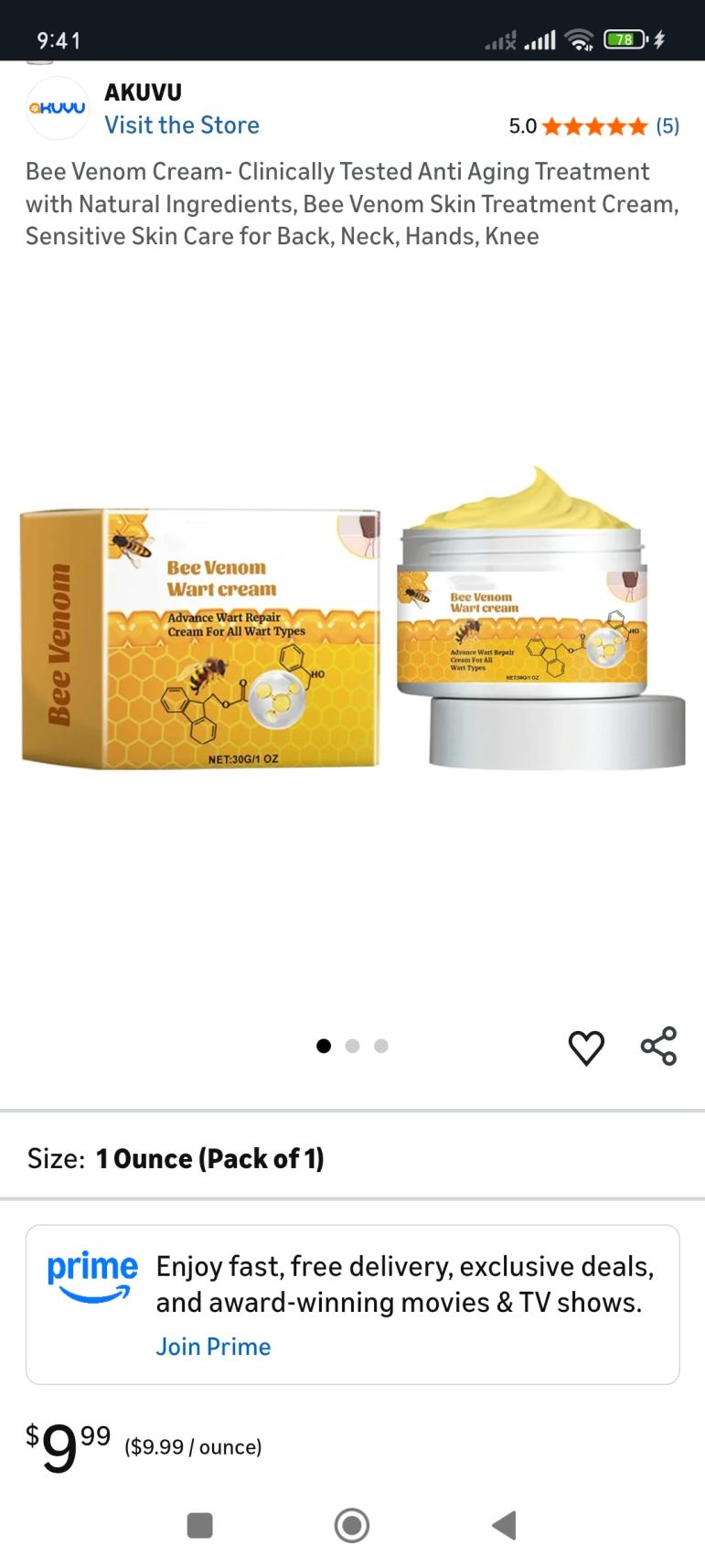Image resolution: width=705 pixels, height=1568 pixels.
Task: Add product to wish list with heart
Action: click(x=586, y=1047)
